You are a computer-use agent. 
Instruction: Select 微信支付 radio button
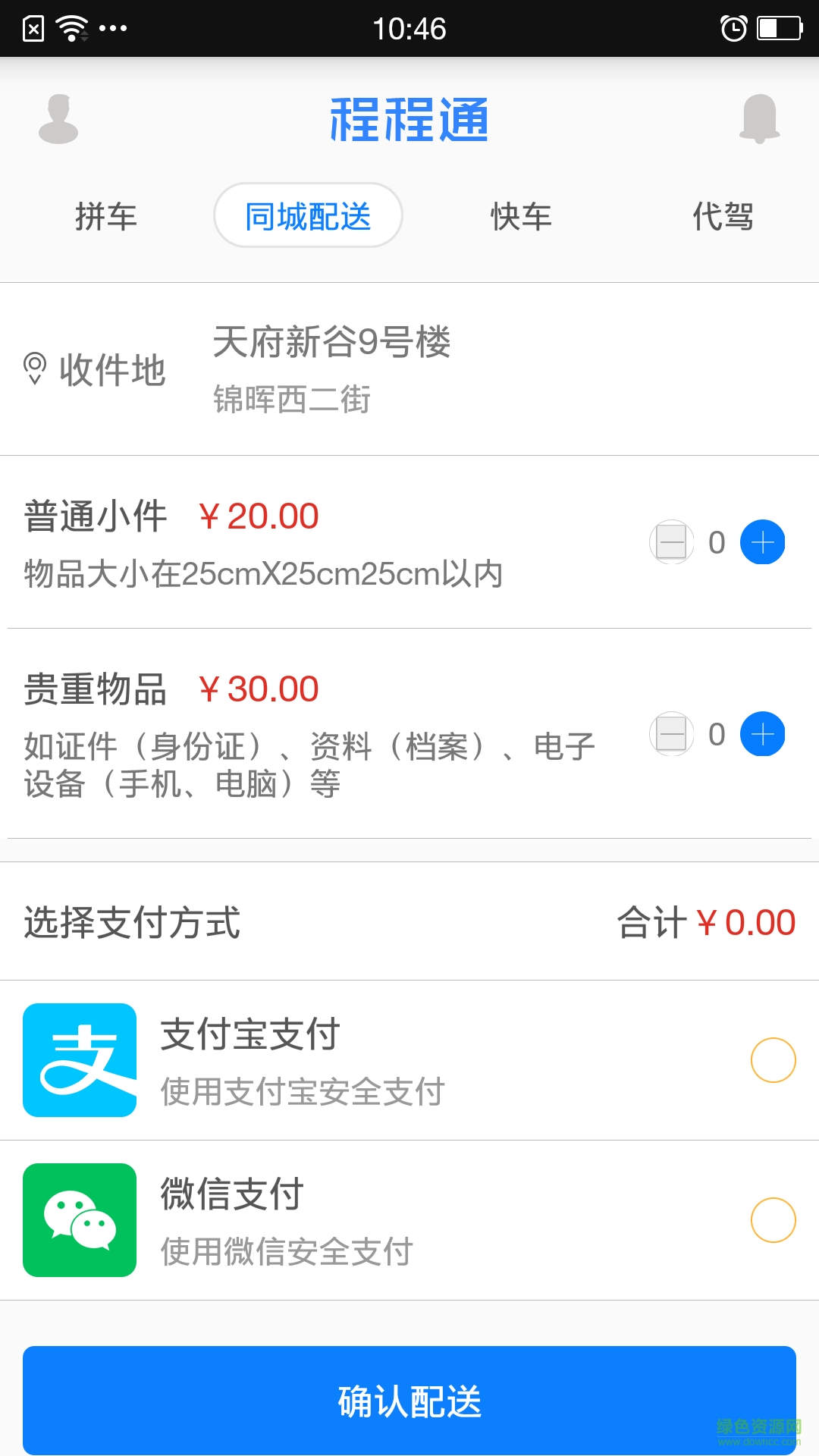pos(773,1219)
